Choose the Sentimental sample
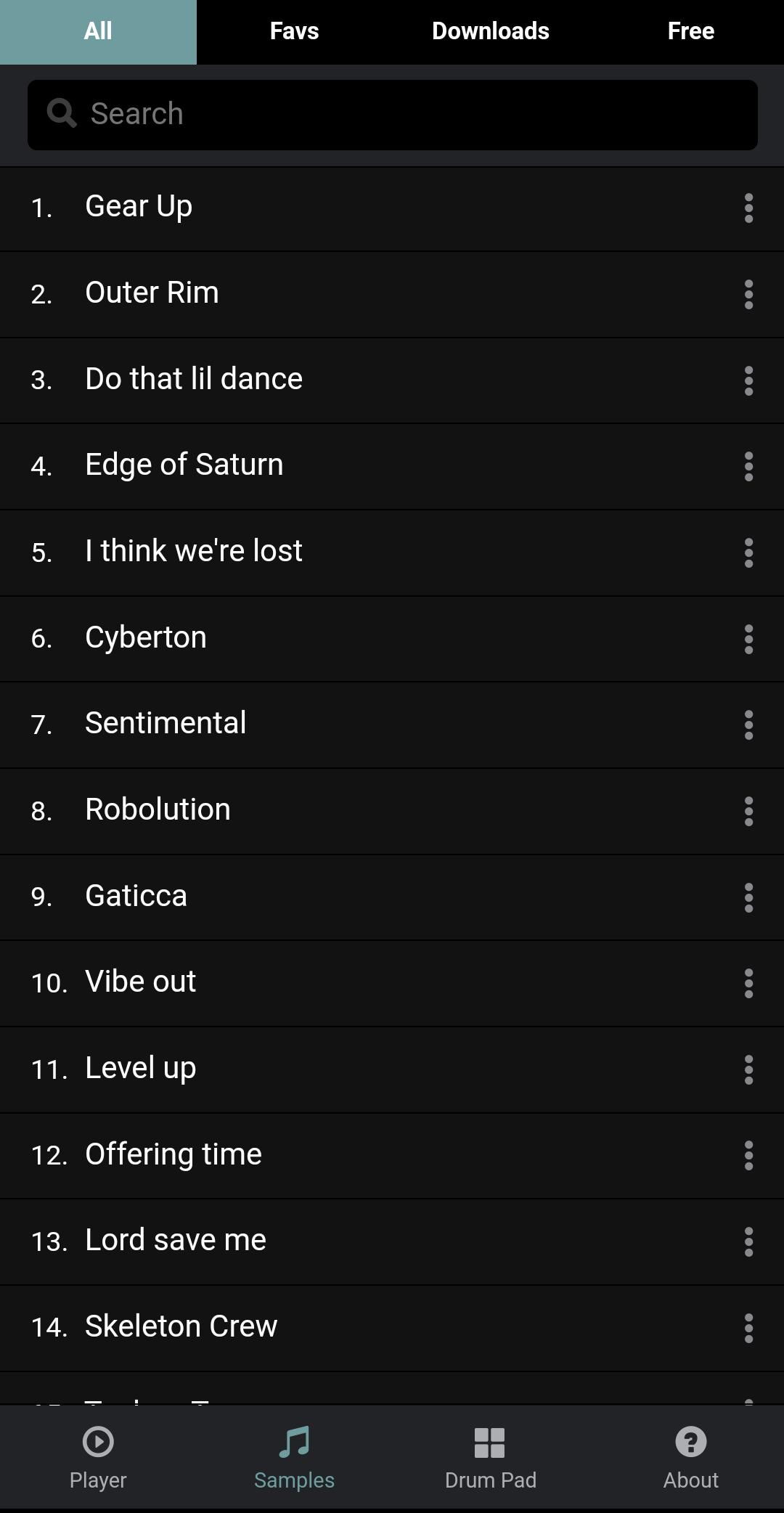Viewport: 784px width, 1513px height. coord(166,724)
